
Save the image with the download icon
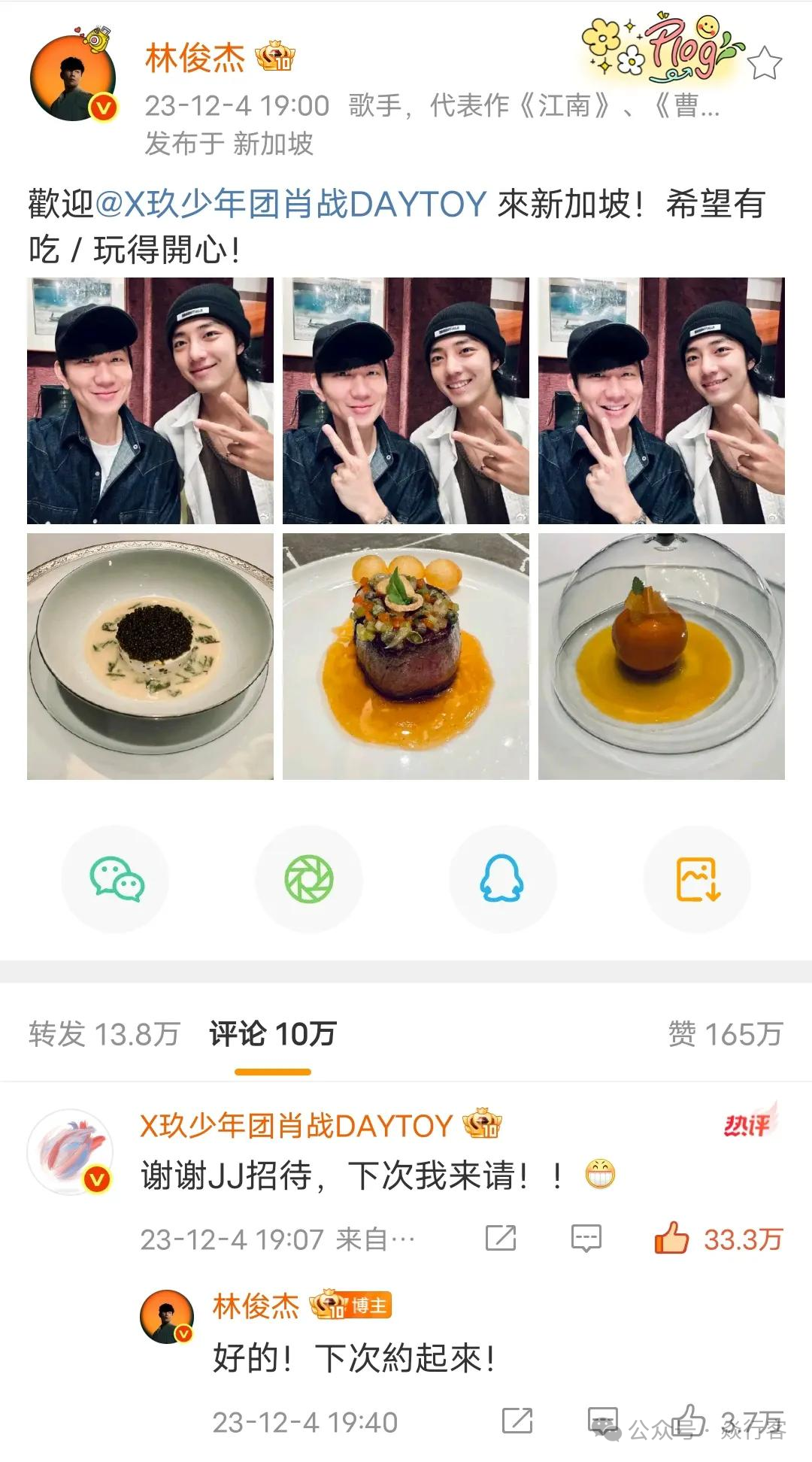point(698,879)
